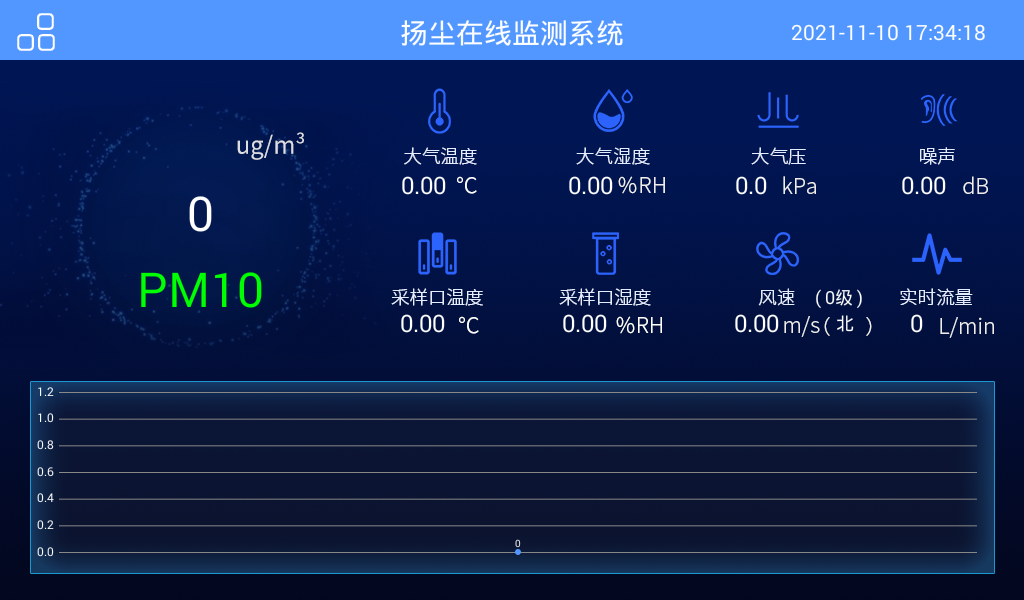The image size is (1024, 600).
Task: Open the four-squares menu icon
Action: tap(36, 32)
